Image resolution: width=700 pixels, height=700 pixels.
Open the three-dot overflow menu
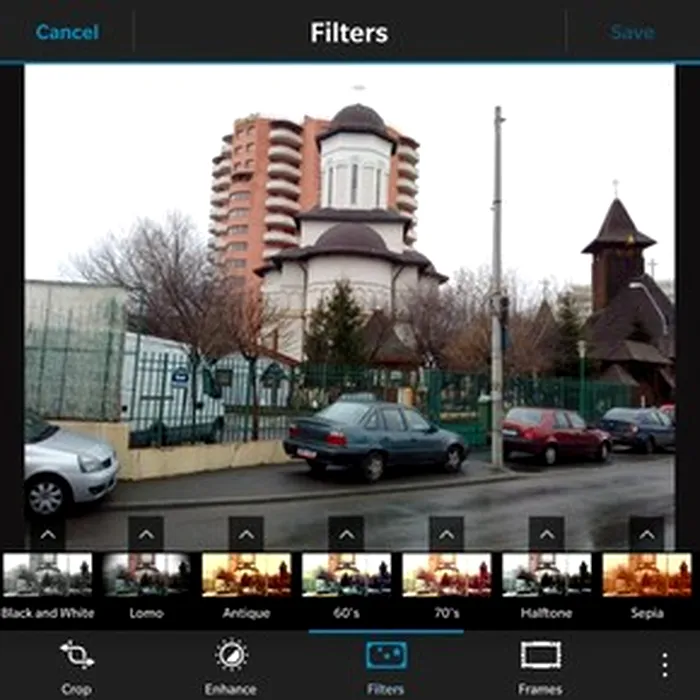pyautogui.click(x=665, y=665)
